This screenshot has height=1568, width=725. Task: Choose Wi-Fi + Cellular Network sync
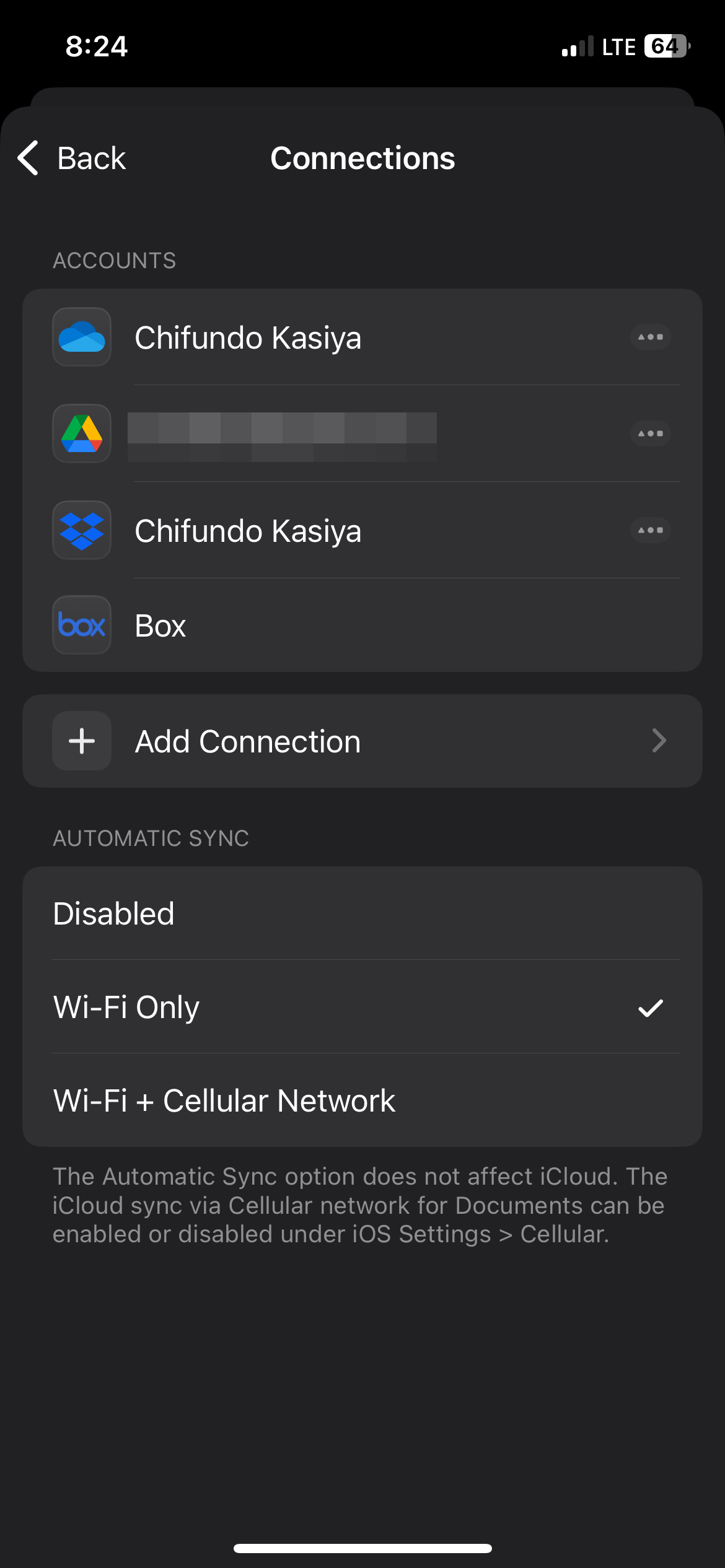pyautogui.click(x=362, y=1100)
